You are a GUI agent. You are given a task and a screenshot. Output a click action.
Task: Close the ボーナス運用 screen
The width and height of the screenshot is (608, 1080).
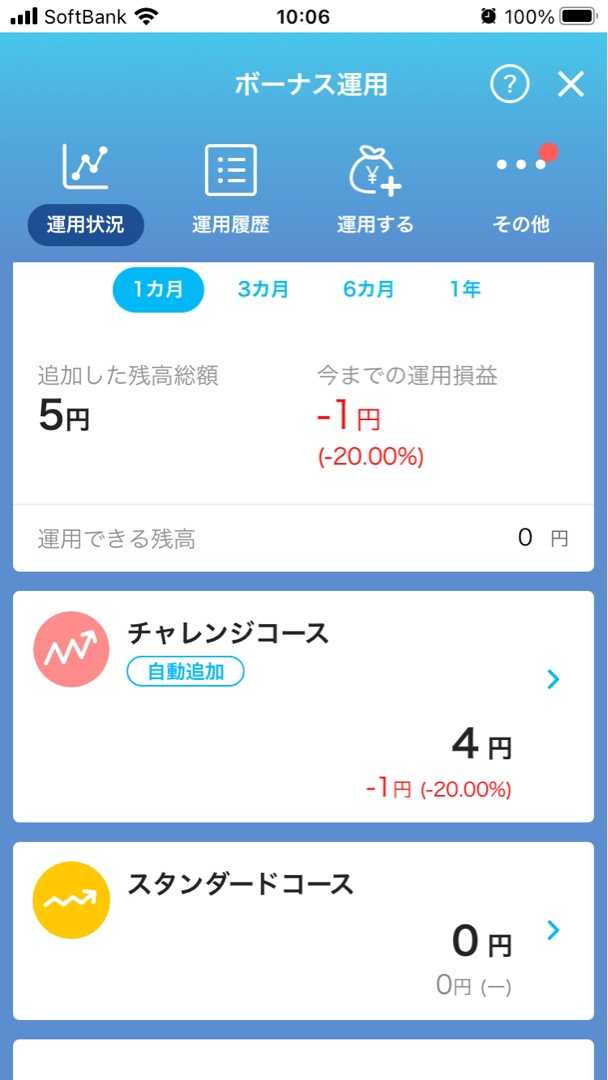click(571, 84)
